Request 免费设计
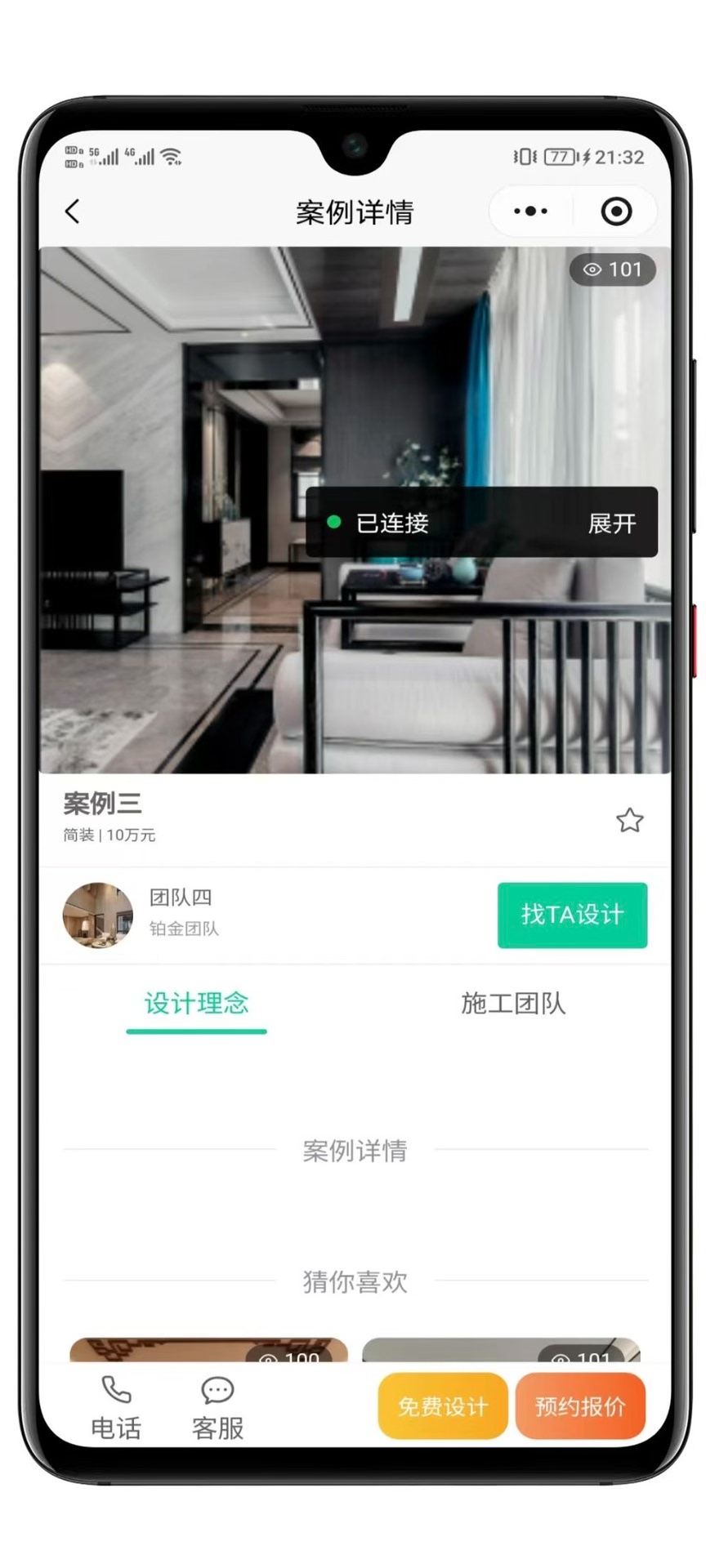This screenshot has height=1568, width=706. 442,1406
